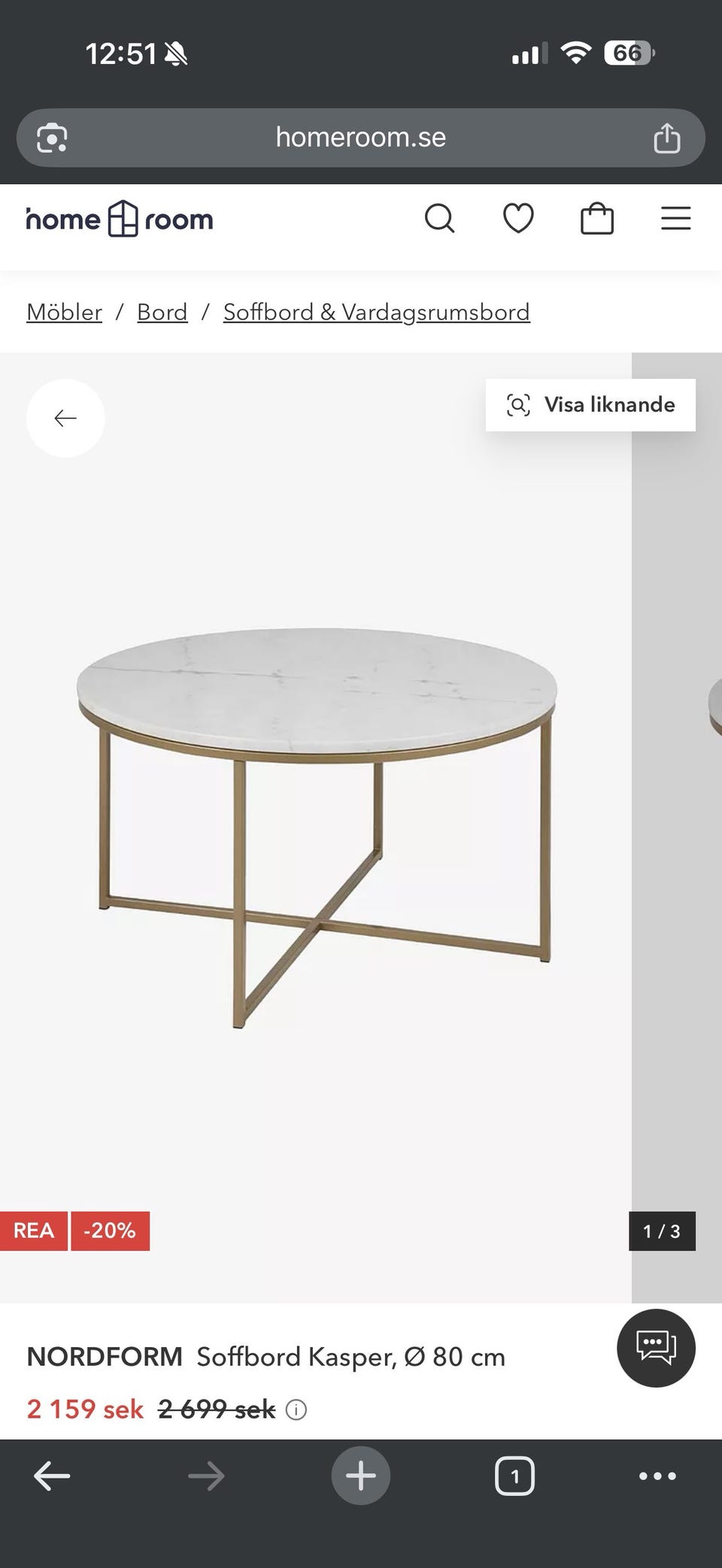The image size is (722, 1568).
Task: Open the hamburger menu
Action: [x=675, y=219]
